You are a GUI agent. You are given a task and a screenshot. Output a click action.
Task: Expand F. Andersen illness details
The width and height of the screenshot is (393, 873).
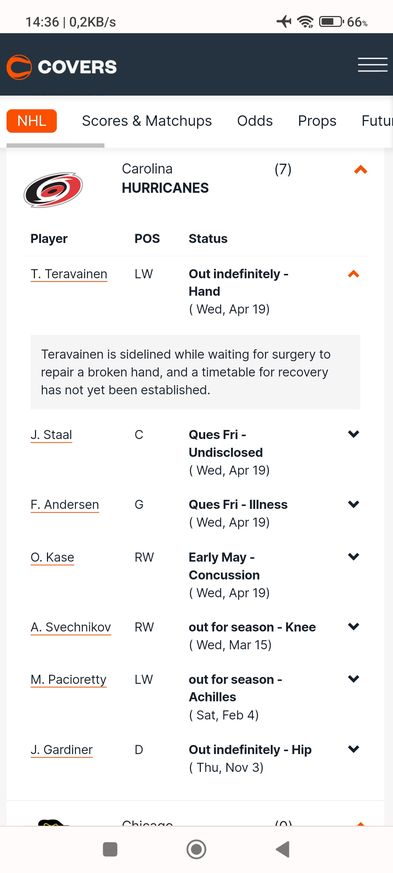coord(353,504)
